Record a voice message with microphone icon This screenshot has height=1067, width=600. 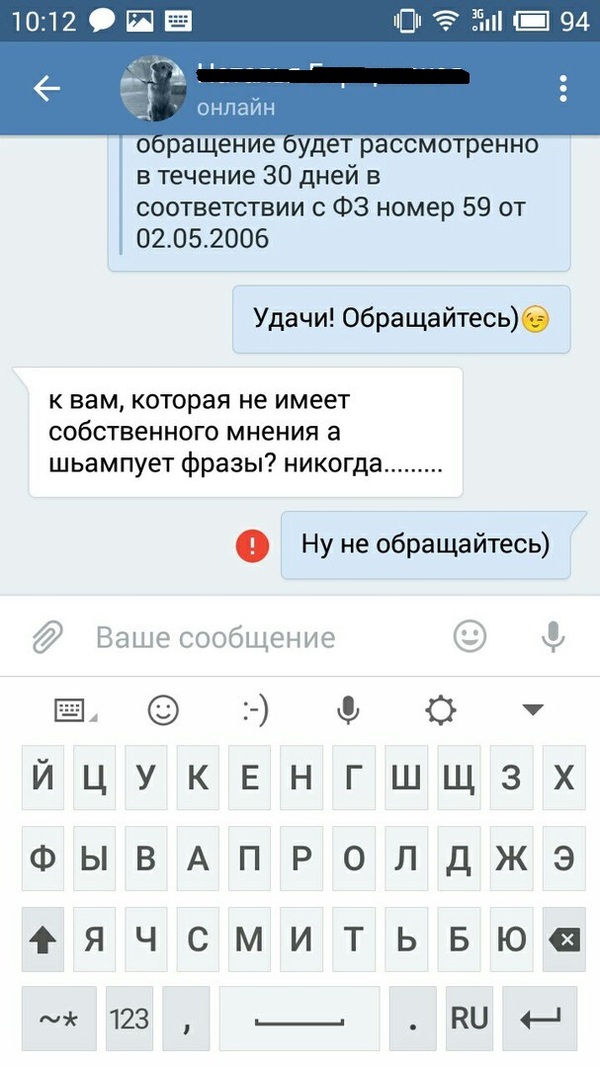(x=553, y=636)
